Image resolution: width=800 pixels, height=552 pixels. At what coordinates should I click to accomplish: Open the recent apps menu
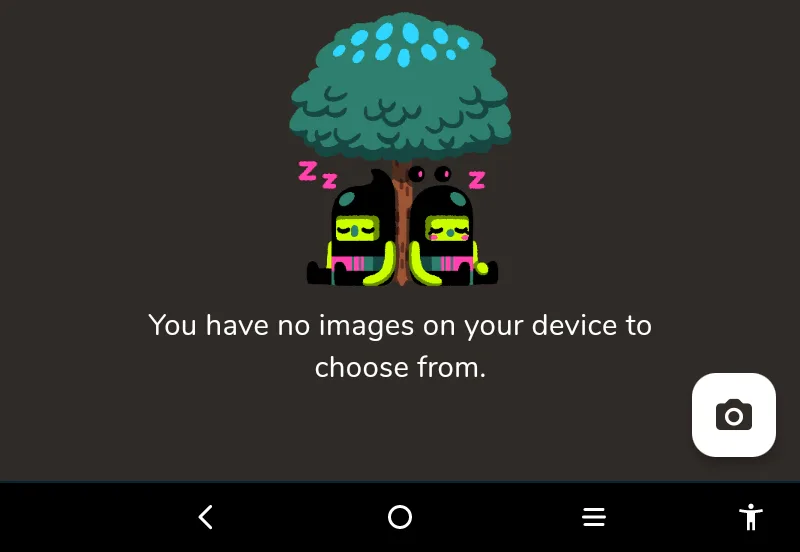(594, 517)
